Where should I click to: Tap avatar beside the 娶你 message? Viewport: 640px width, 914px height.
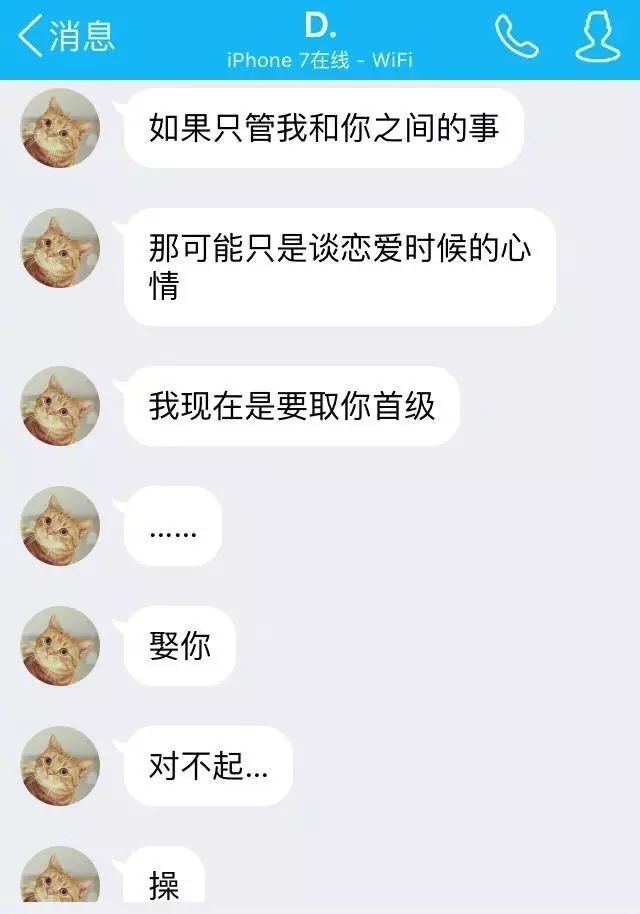click(60, 646)
